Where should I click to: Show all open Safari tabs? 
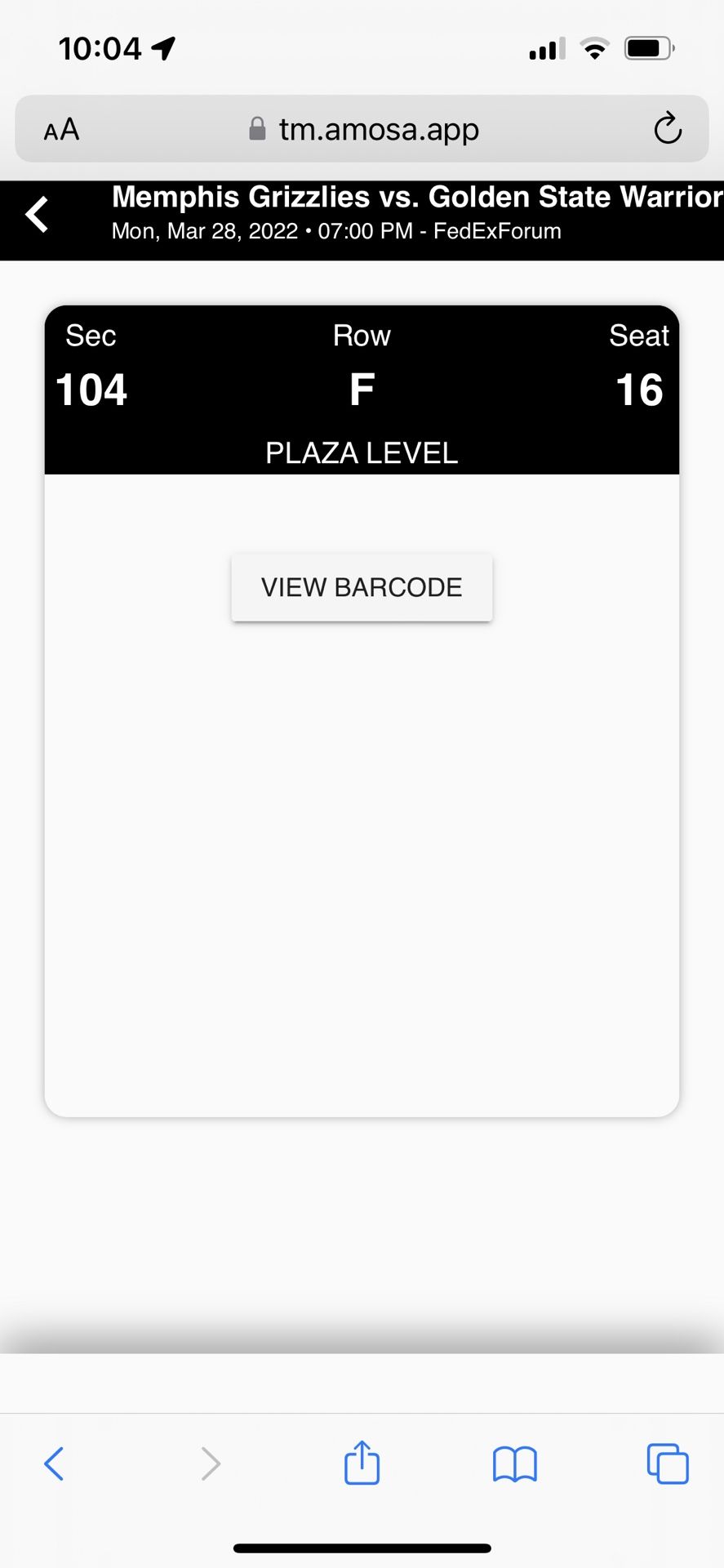(x=667, y=1463)
